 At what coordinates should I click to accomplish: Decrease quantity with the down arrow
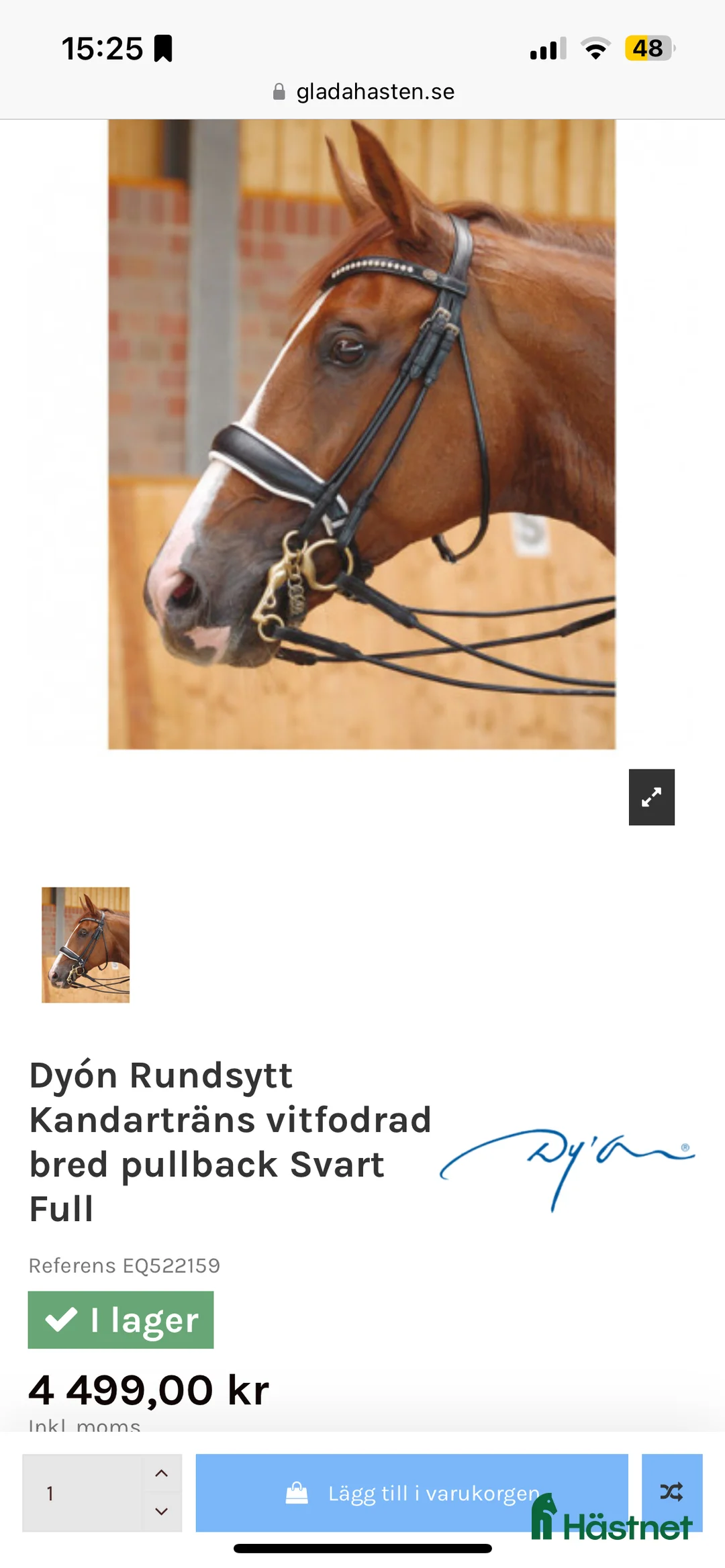[x=162, y=1511]
